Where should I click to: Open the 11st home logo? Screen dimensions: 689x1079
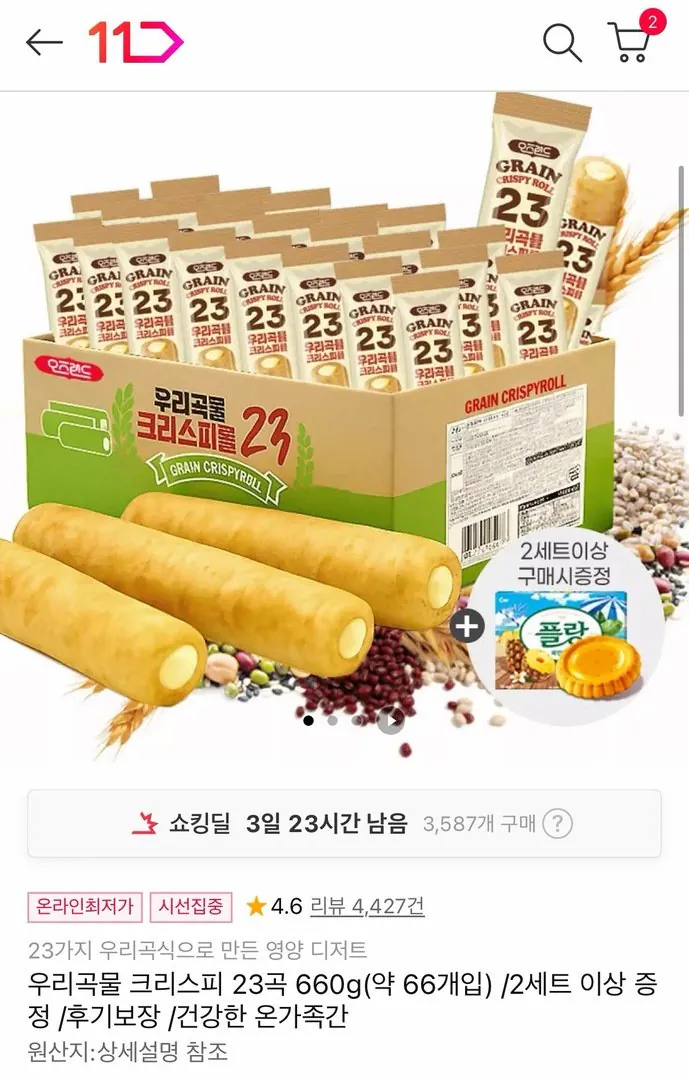(x=135, y=42)
